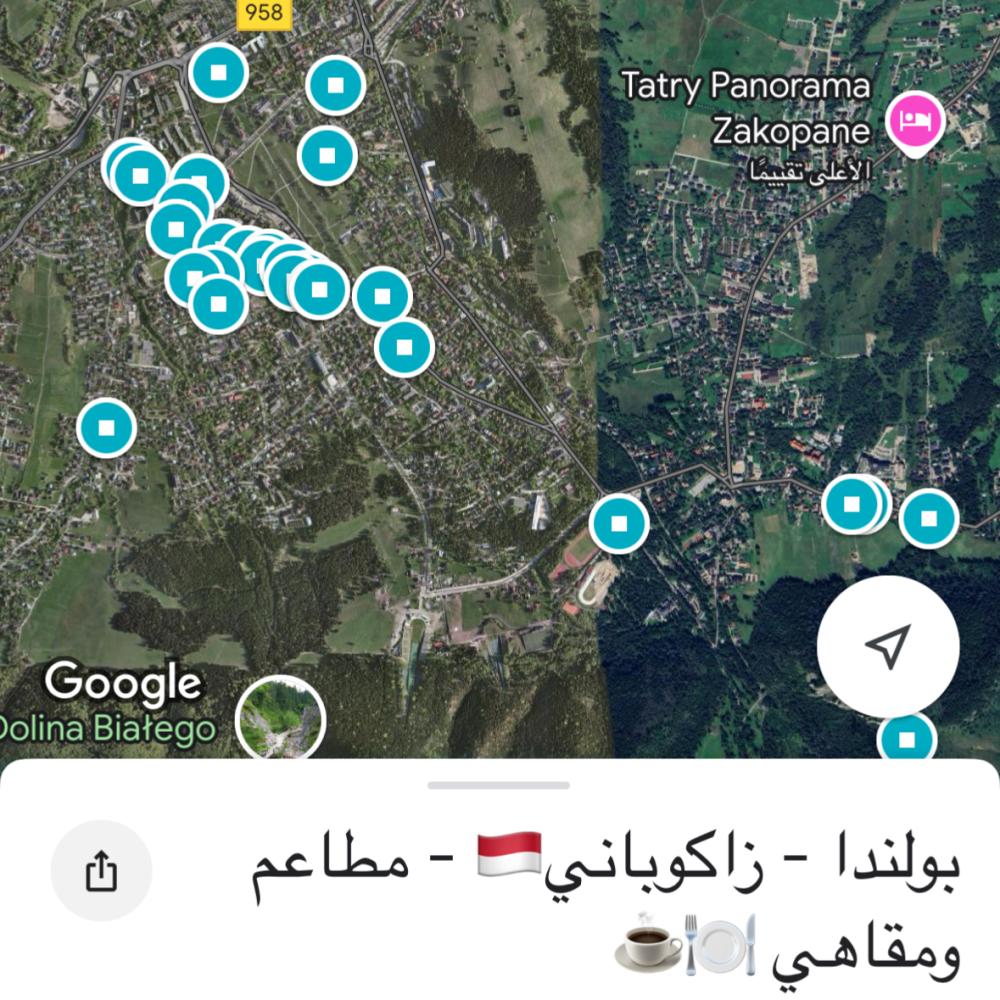Select the saved place pin beside the stadium
1000x1000 pixels.
pyautogui.click(x=618, y=523)
